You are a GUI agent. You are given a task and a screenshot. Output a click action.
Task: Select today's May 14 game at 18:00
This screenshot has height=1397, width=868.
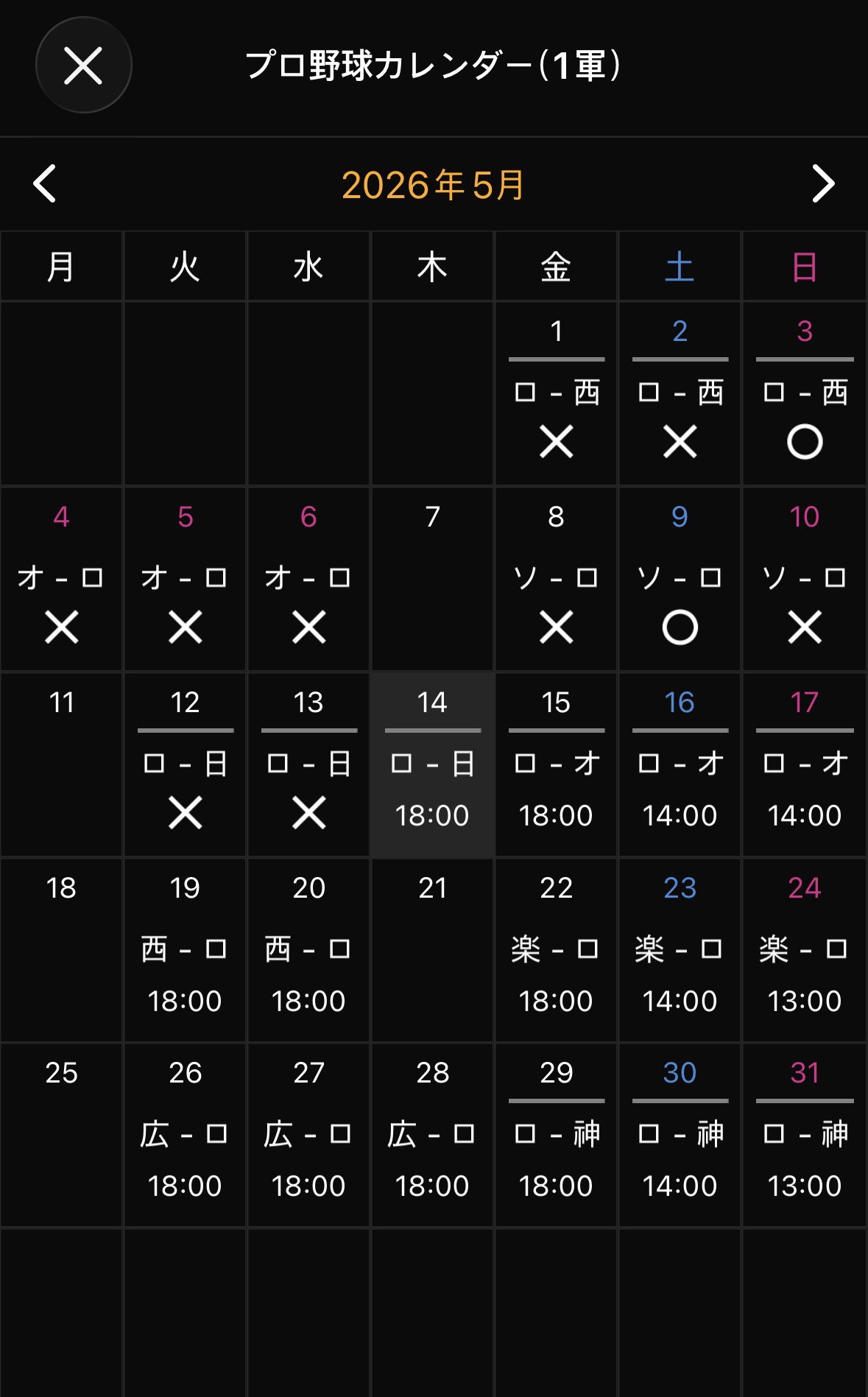pyautogui.click(x=432, y=764)
